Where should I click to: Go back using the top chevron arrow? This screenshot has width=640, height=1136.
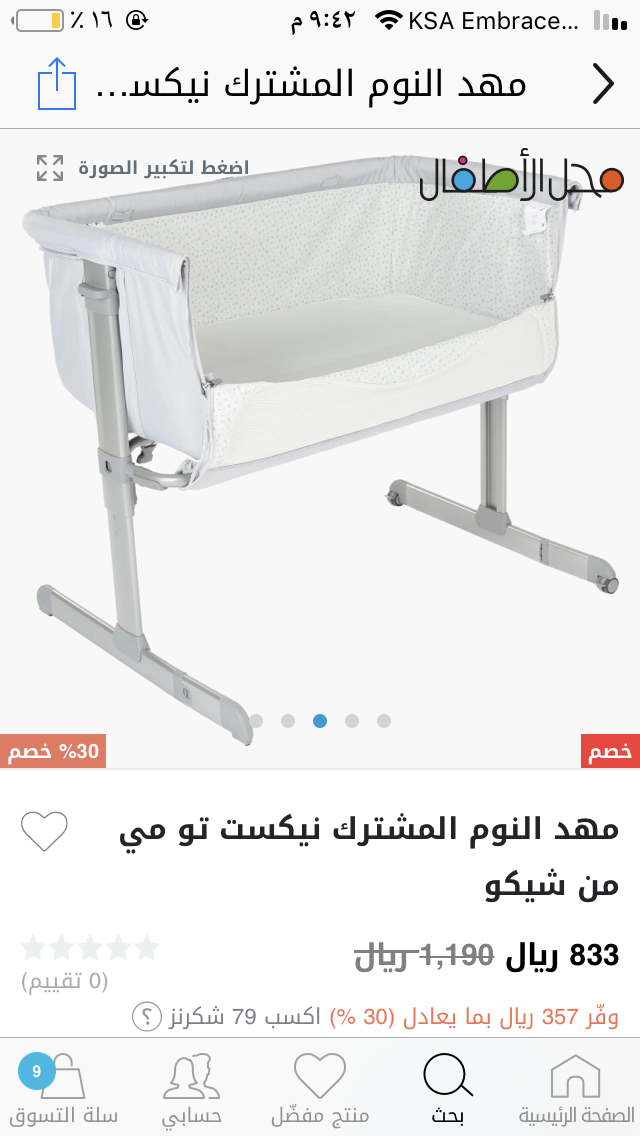coord(603,84)
